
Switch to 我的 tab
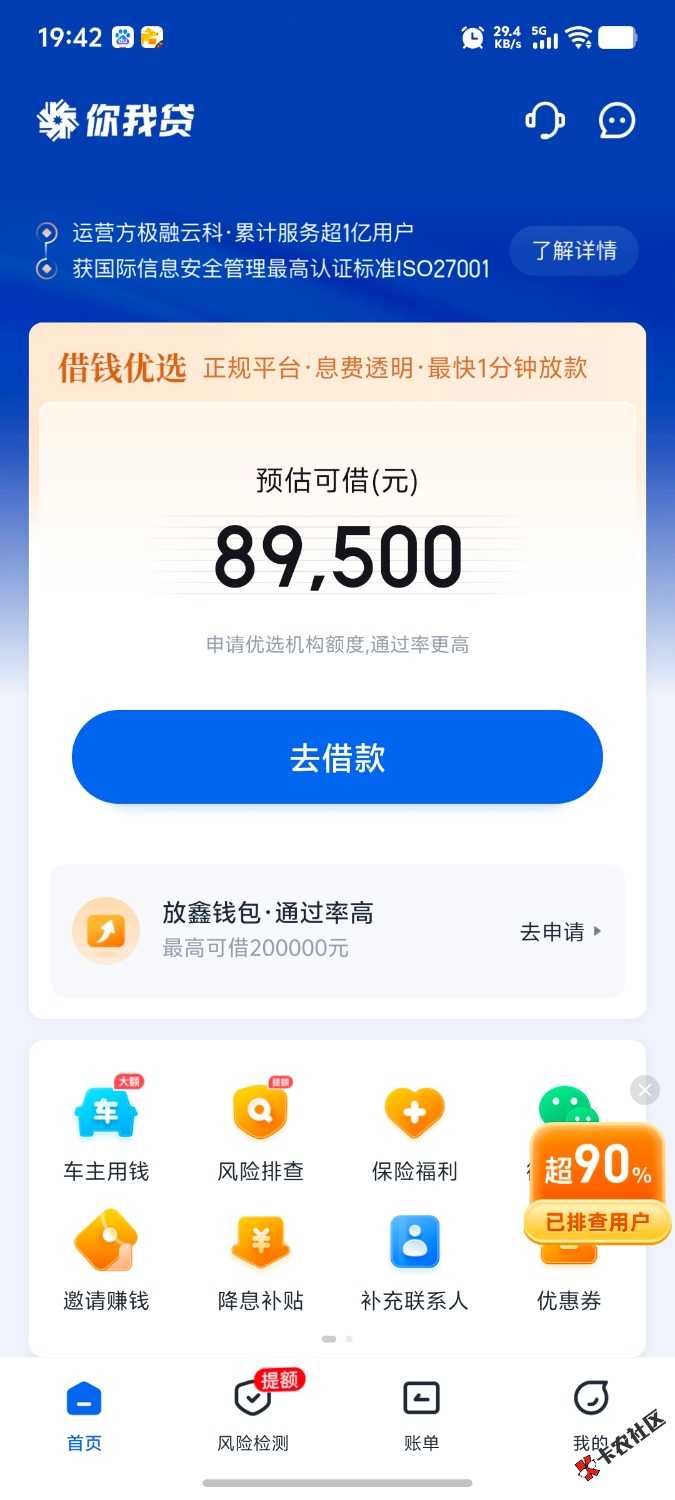coord(590,1415)
